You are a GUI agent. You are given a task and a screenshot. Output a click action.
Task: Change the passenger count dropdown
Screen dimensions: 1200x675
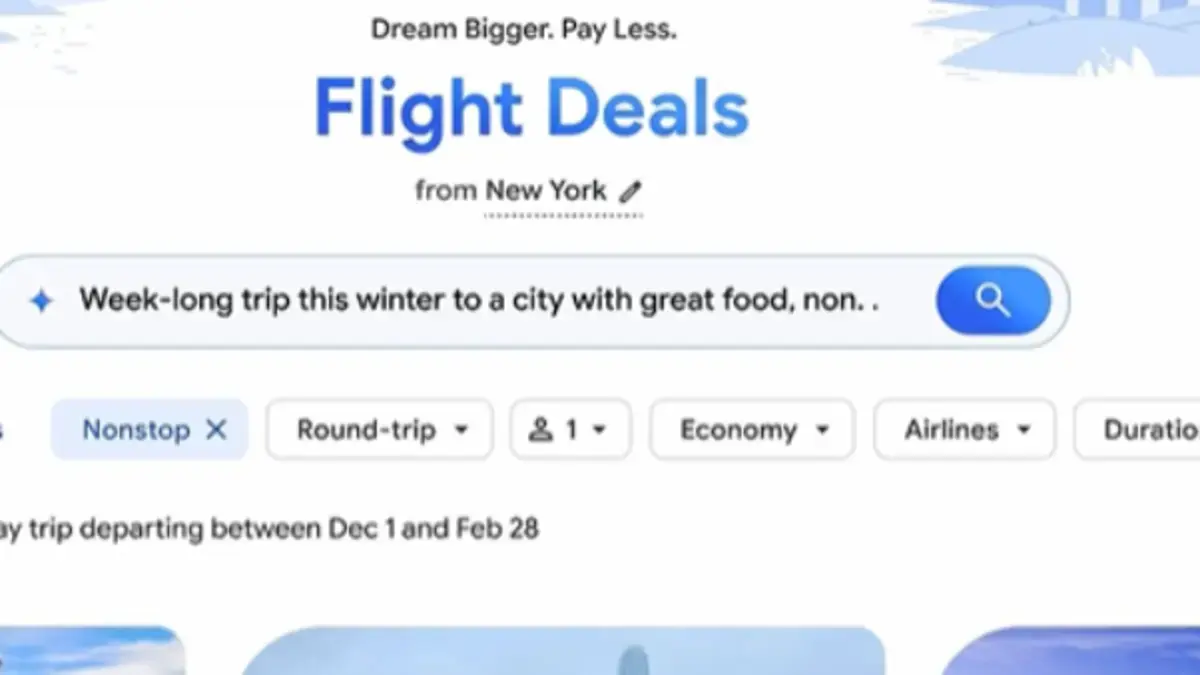[x=570, y=430]
